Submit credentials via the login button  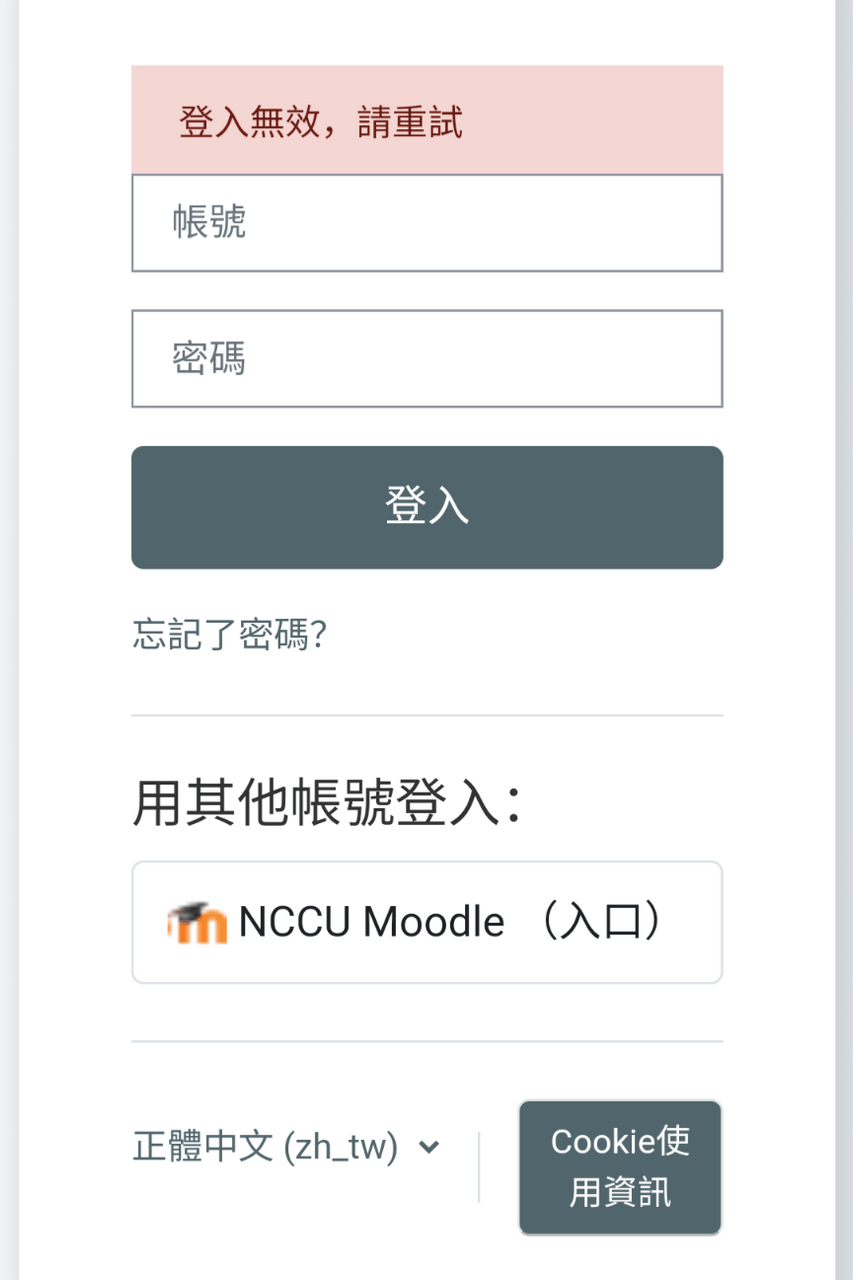tap(427, 507)
